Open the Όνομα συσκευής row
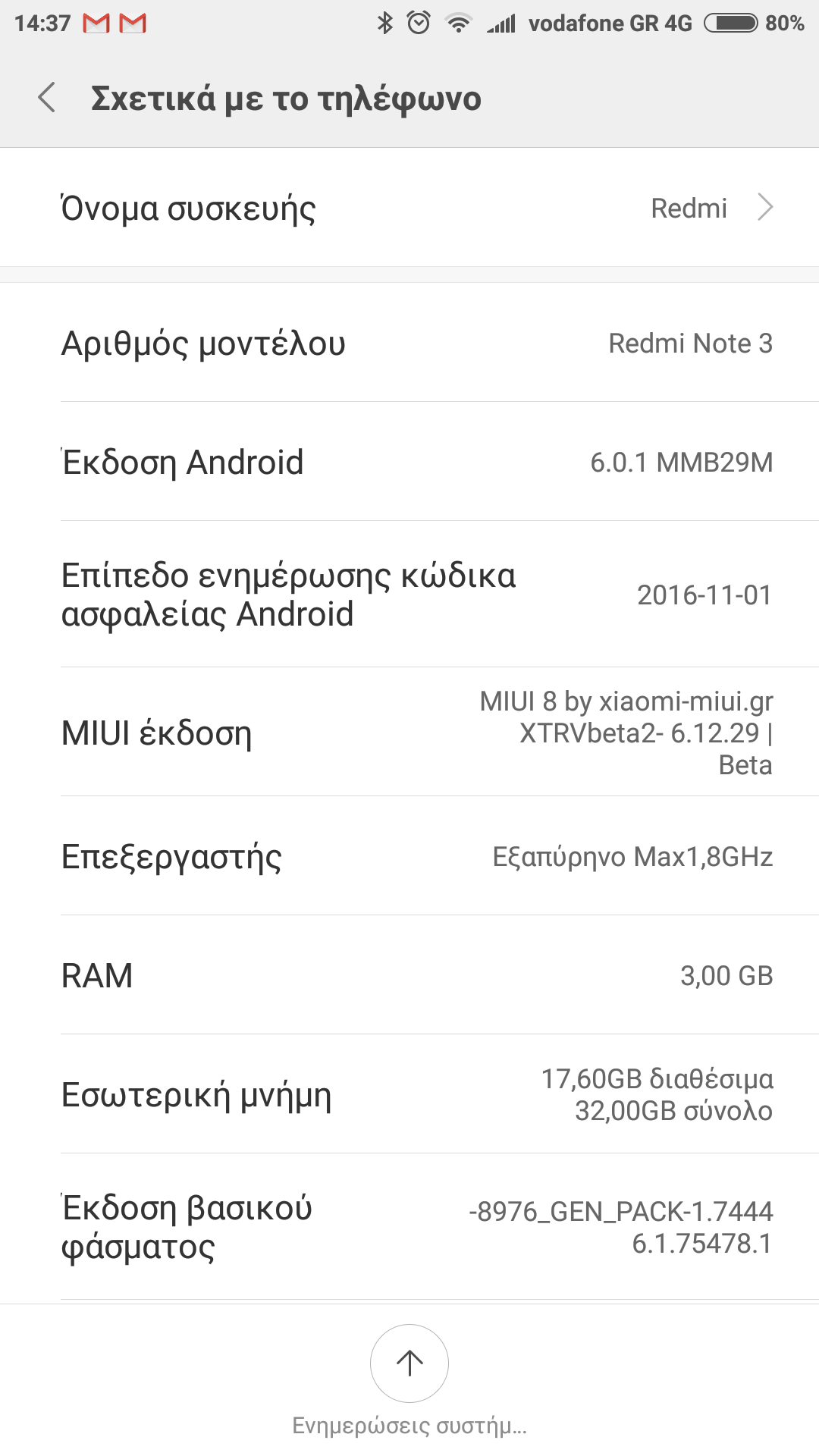The height and width of the screenshot is (1456, 819). pos(409,208)
